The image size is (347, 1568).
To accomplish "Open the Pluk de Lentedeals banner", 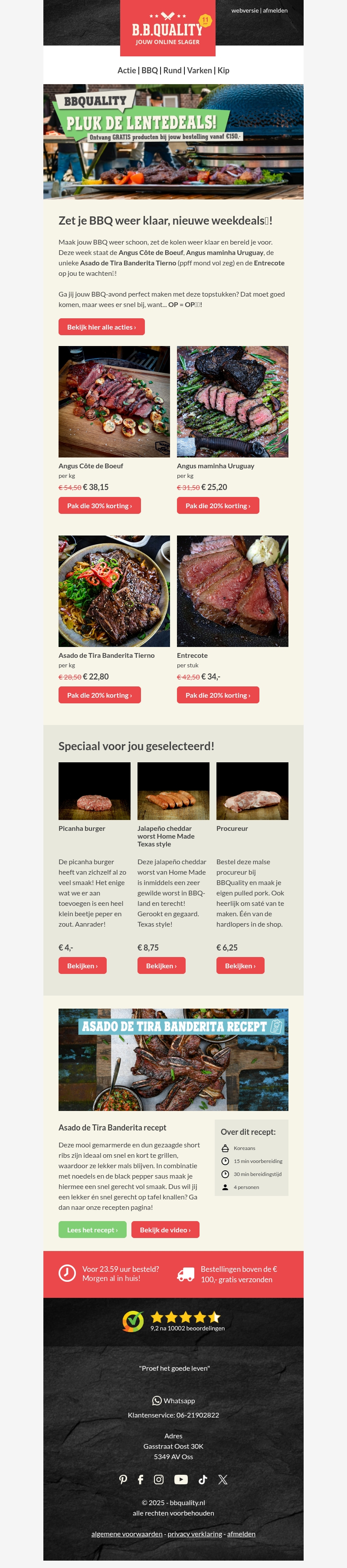I will coord(173,142).
